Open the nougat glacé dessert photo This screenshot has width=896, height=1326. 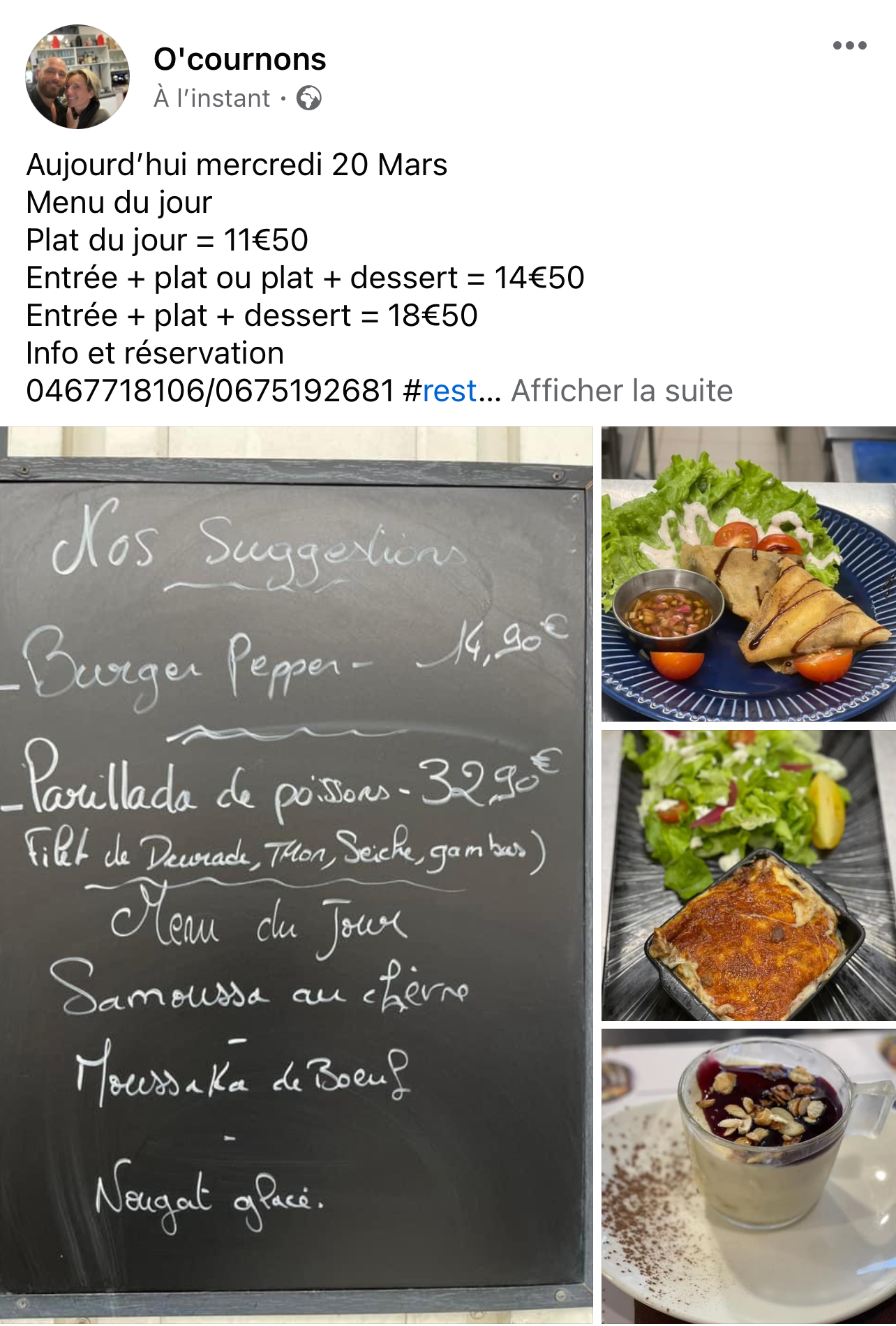[748, 1175]
